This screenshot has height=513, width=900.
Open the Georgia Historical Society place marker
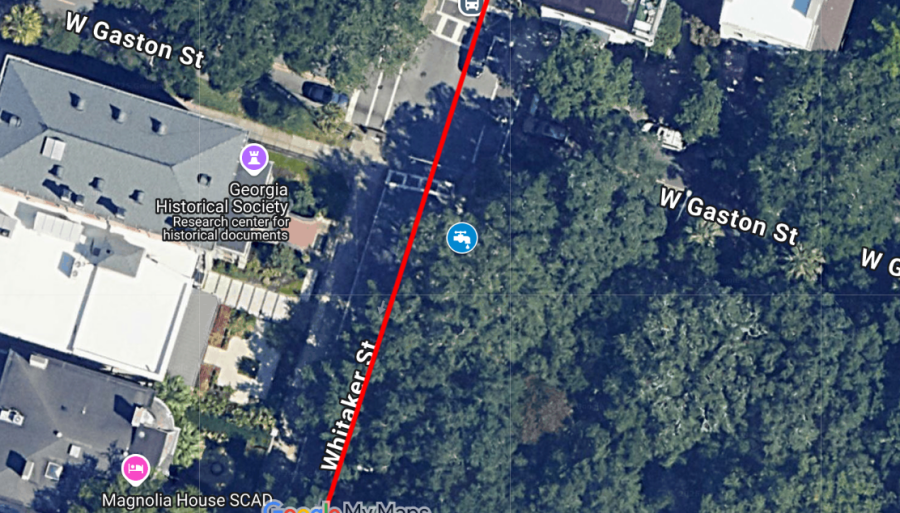pos(254,158)
